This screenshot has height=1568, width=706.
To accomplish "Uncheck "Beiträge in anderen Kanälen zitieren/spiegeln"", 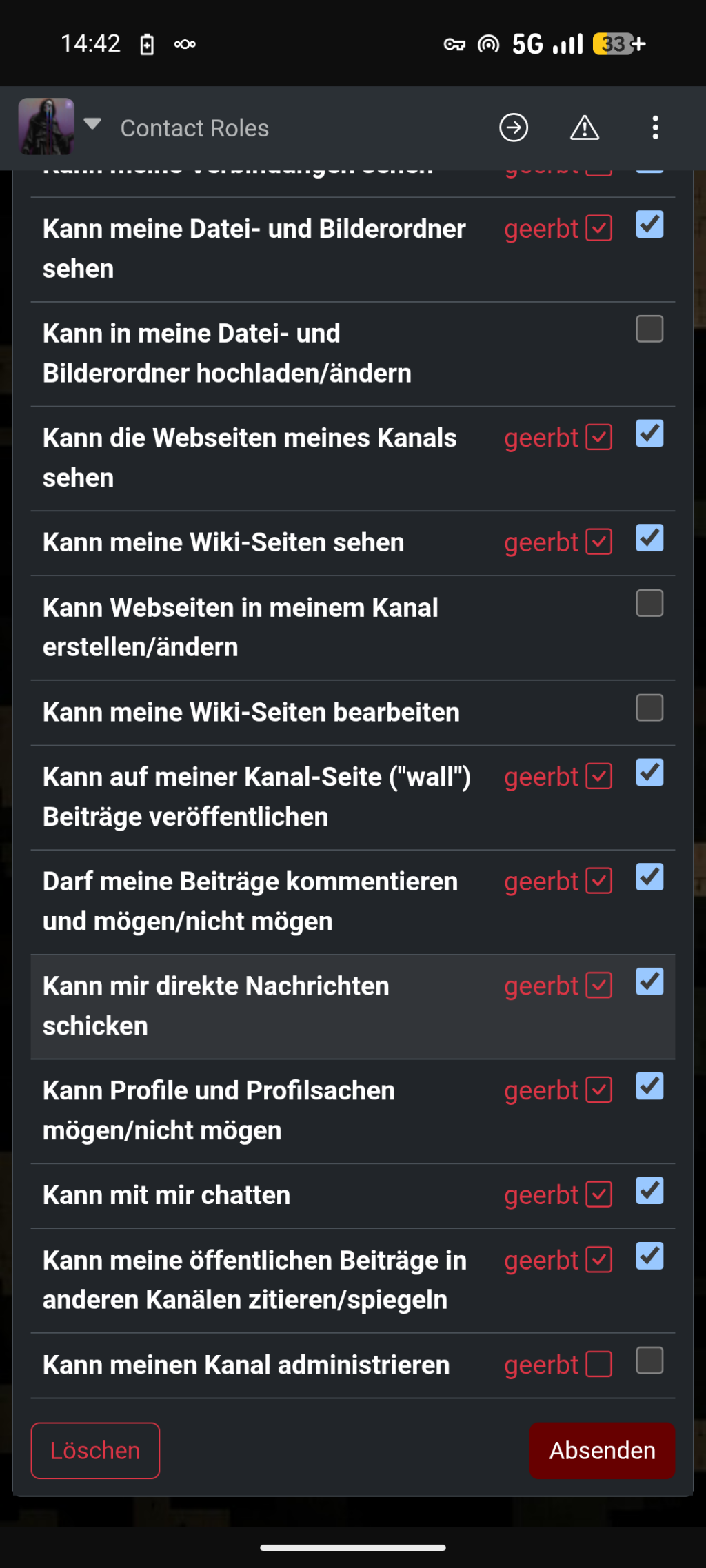I will tap(649, 1256).
